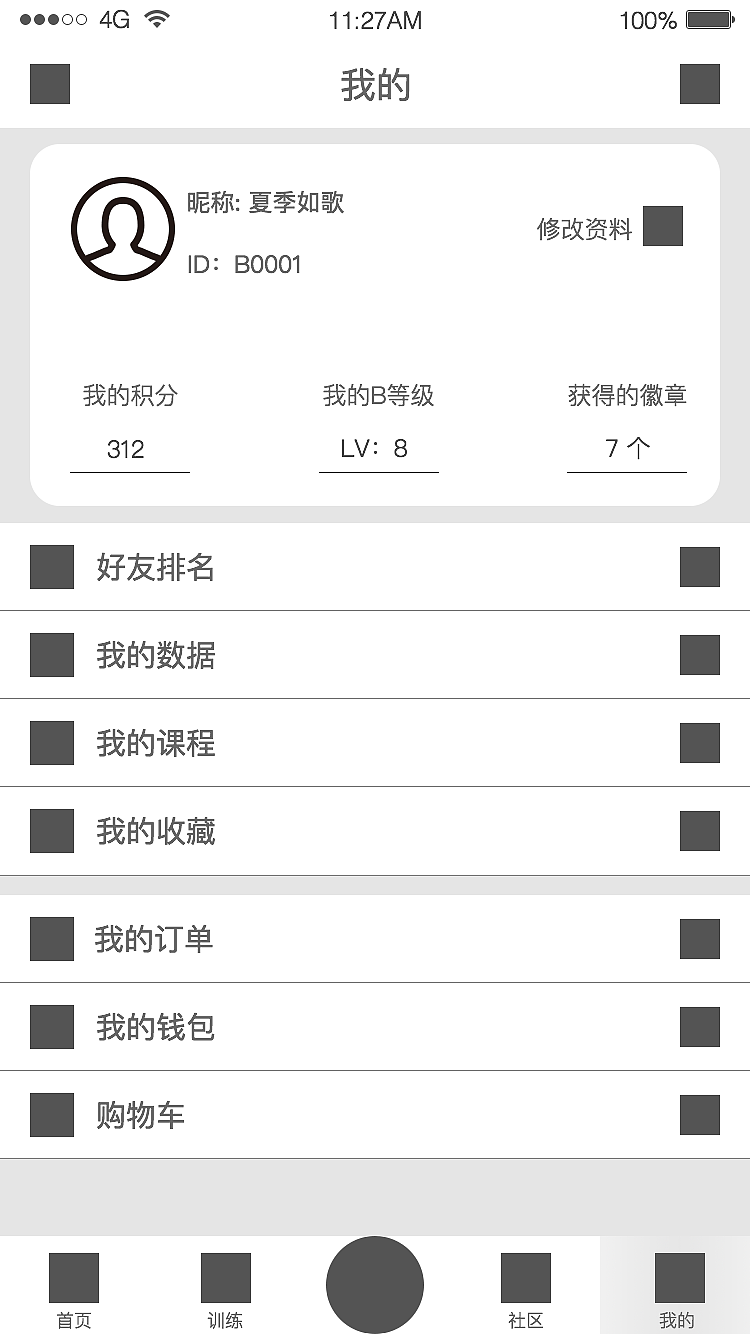Image resolution: width=750 pixels, height=1334 pixels.
Task: Click the top-right header icon
Action: click(700, 83)
